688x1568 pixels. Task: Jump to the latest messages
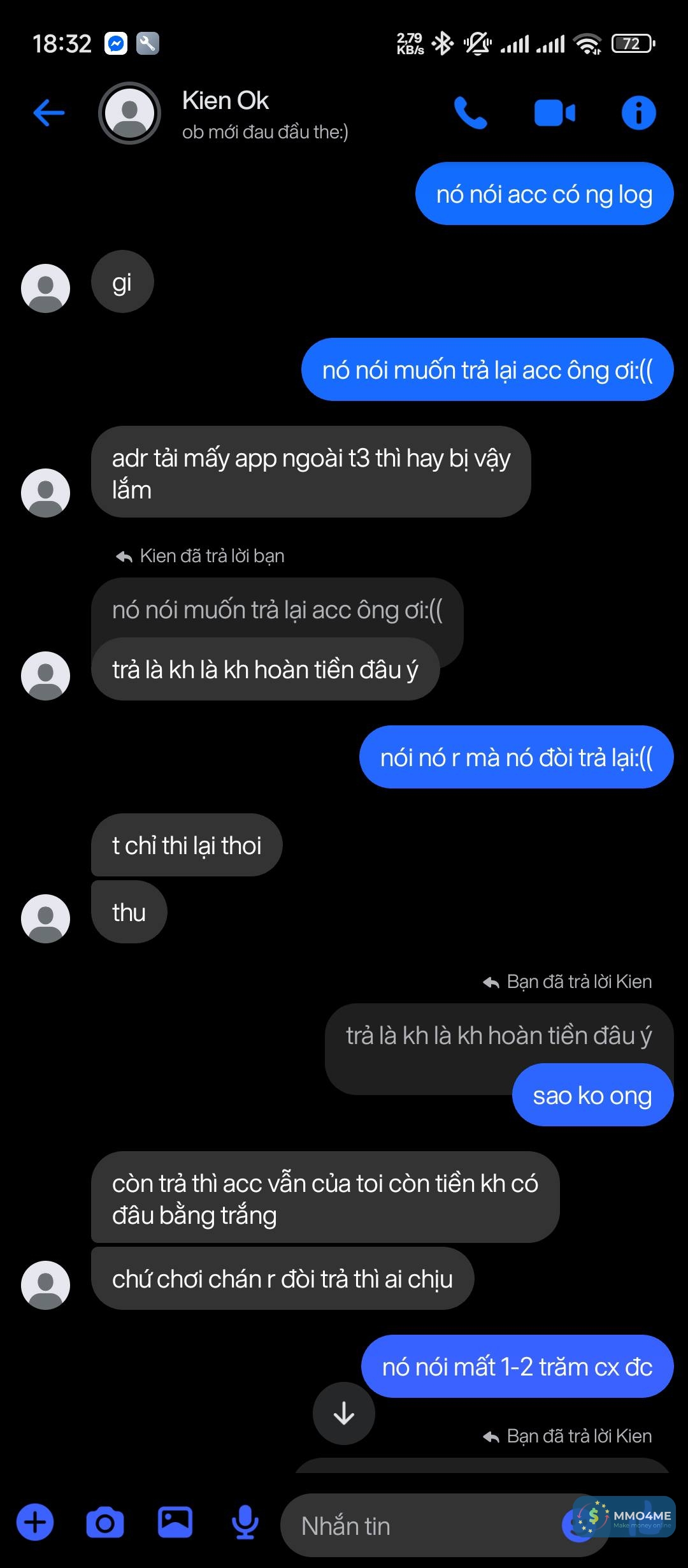pos(344,1413)
